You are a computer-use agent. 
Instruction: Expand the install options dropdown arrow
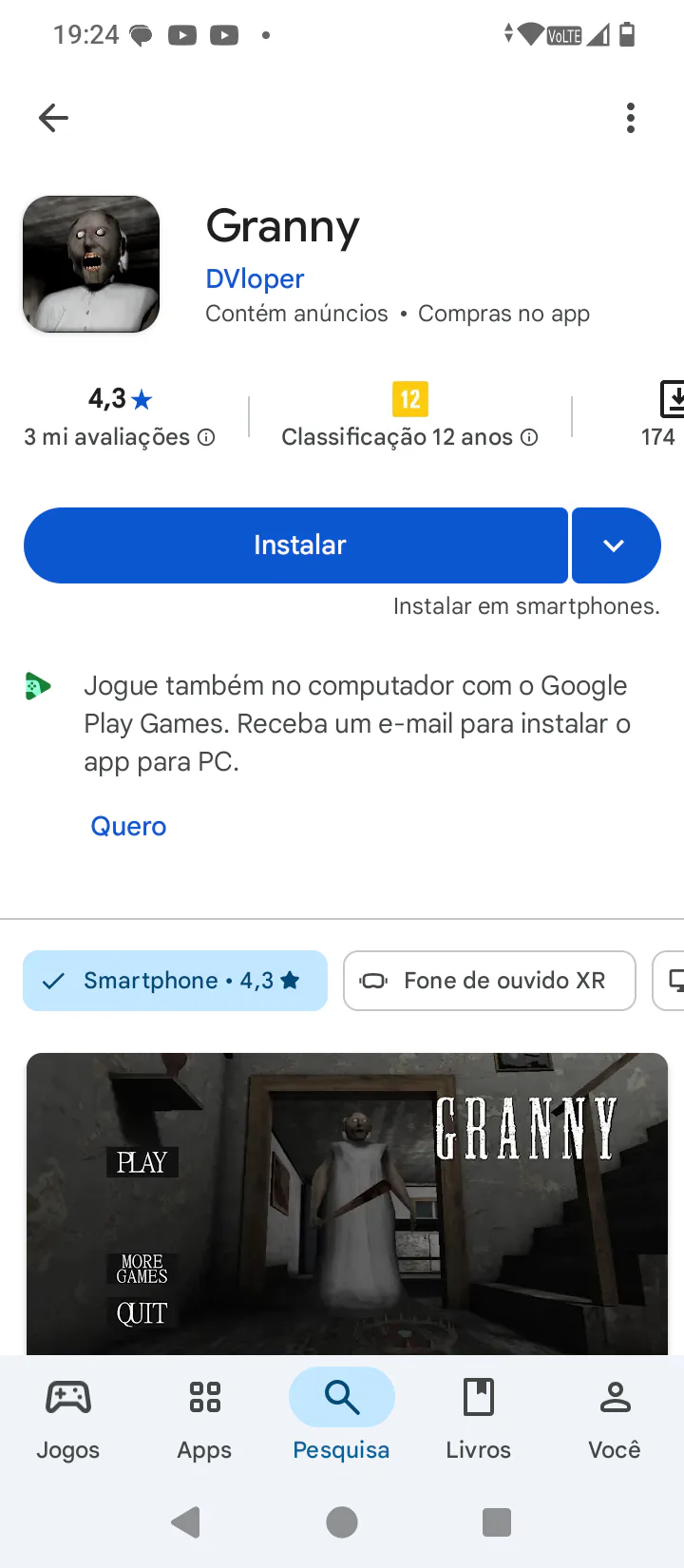coord(615,545)
